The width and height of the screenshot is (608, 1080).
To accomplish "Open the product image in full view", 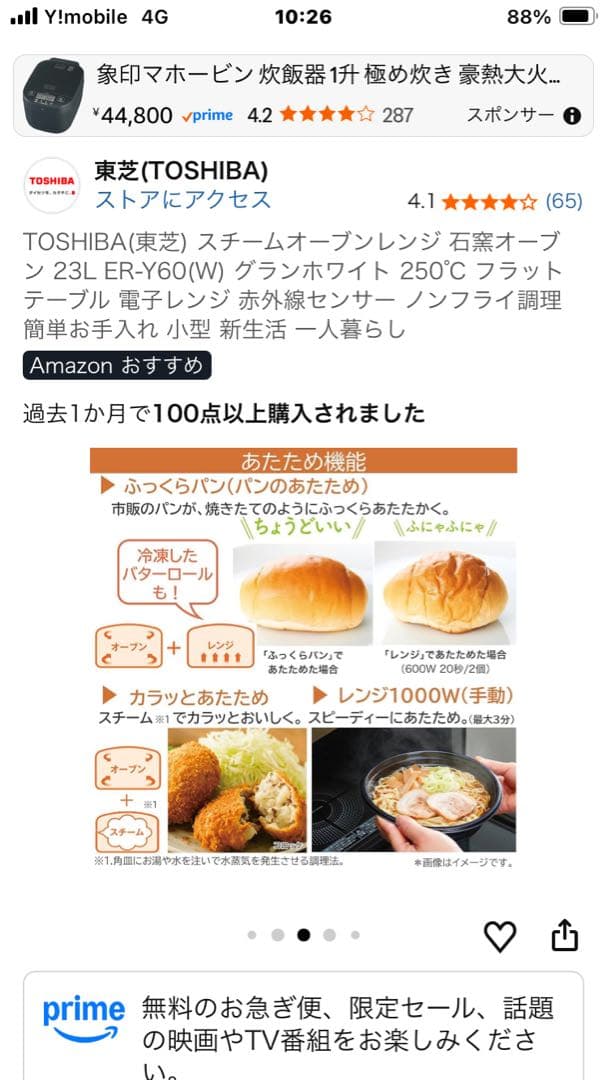I will 303,658.
